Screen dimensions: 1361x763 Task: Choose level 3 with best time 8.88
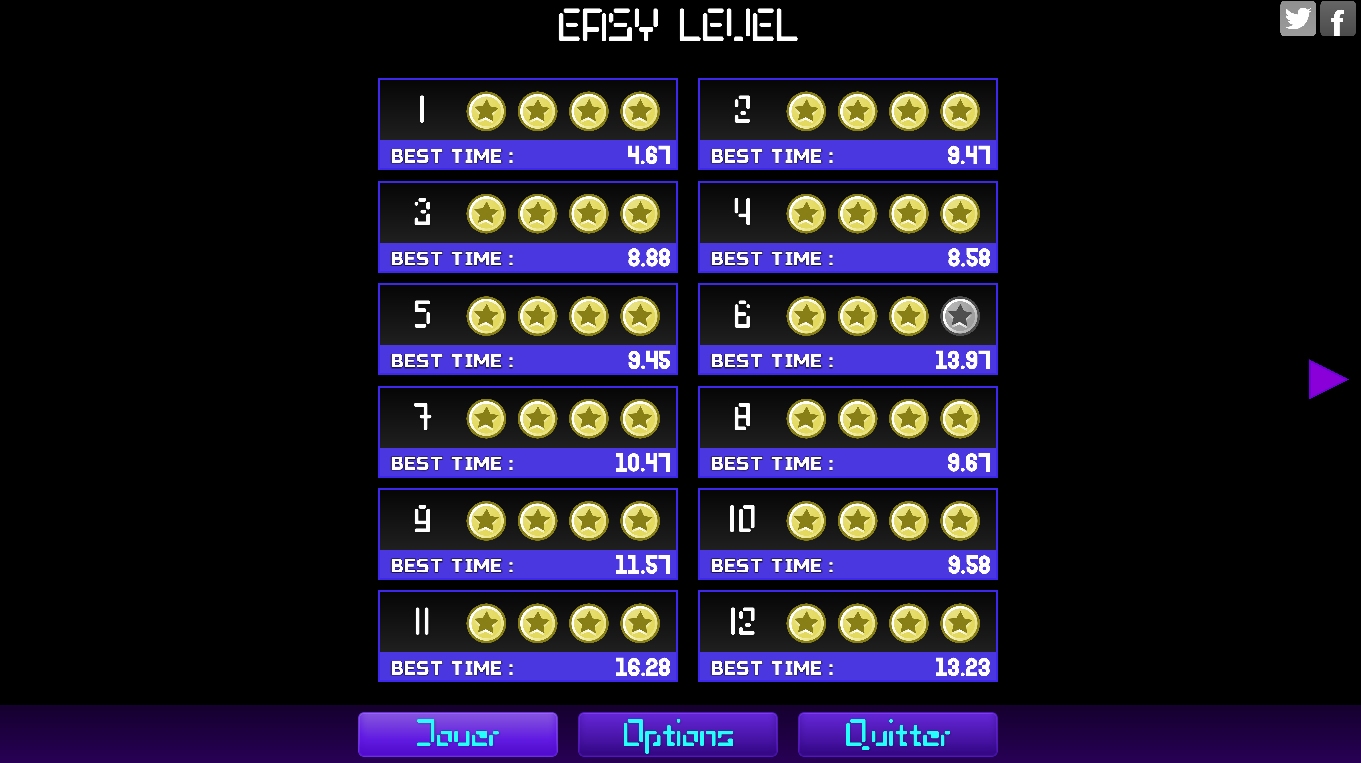point(527,227)
